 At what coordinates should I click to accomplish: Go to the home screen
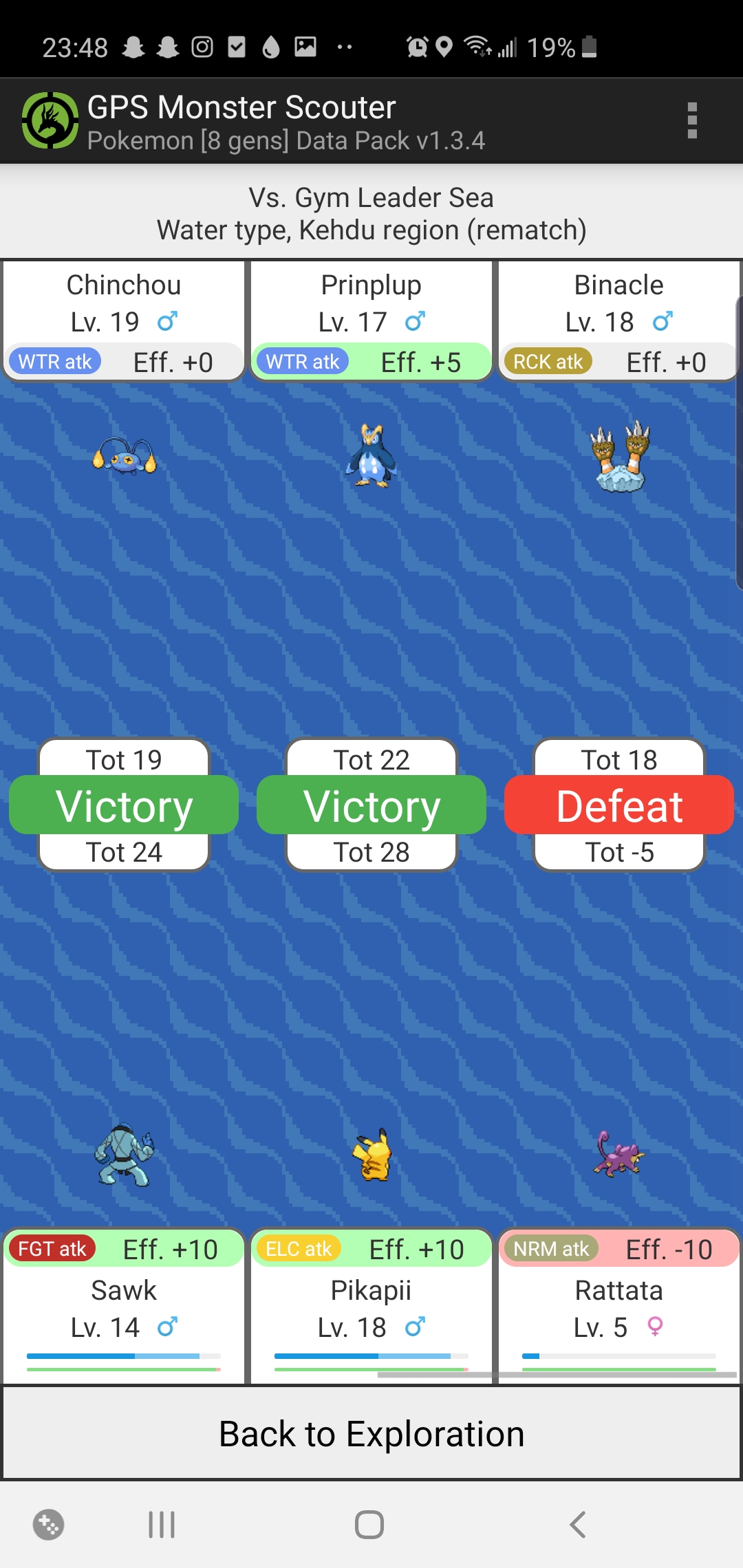[369, 1525]
